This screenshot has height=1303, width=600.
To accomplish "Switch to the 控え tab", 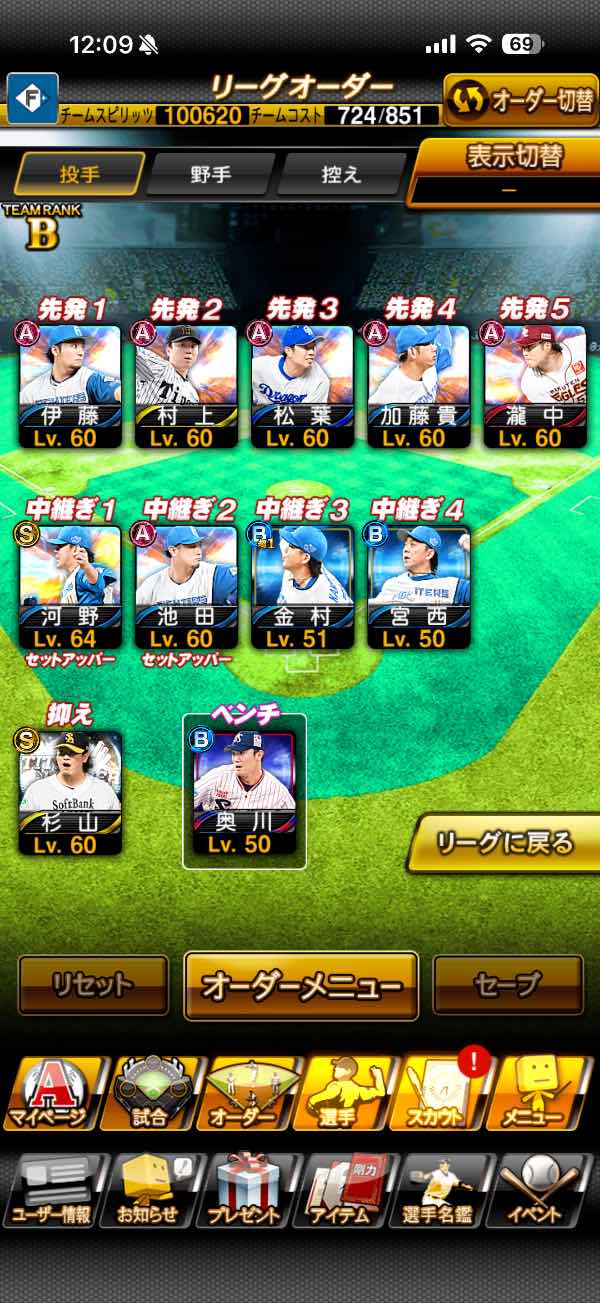I will pos(341,174).
